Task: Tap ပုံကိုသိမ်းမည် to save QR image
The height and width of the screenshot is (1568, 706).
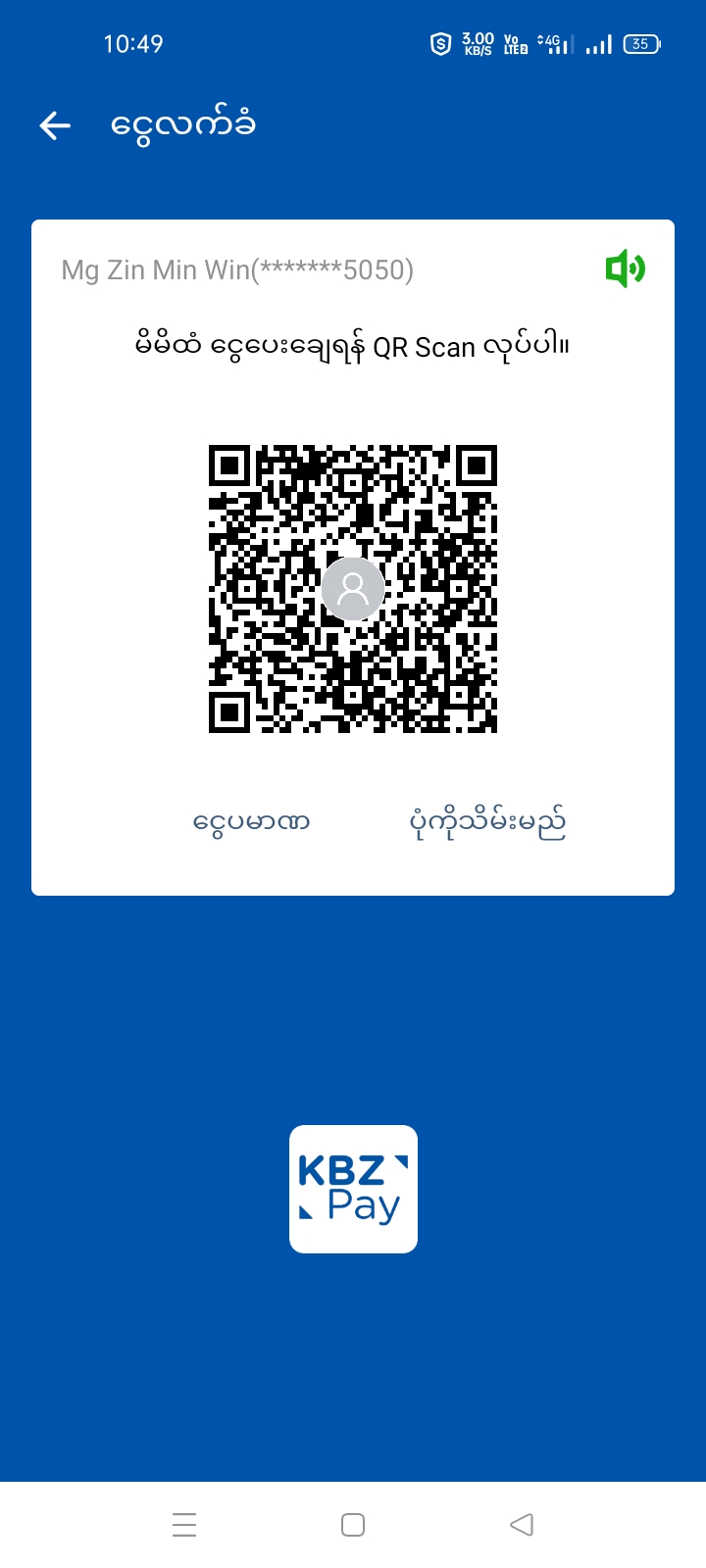Action: pyautogui.click(x=487, y=821)
